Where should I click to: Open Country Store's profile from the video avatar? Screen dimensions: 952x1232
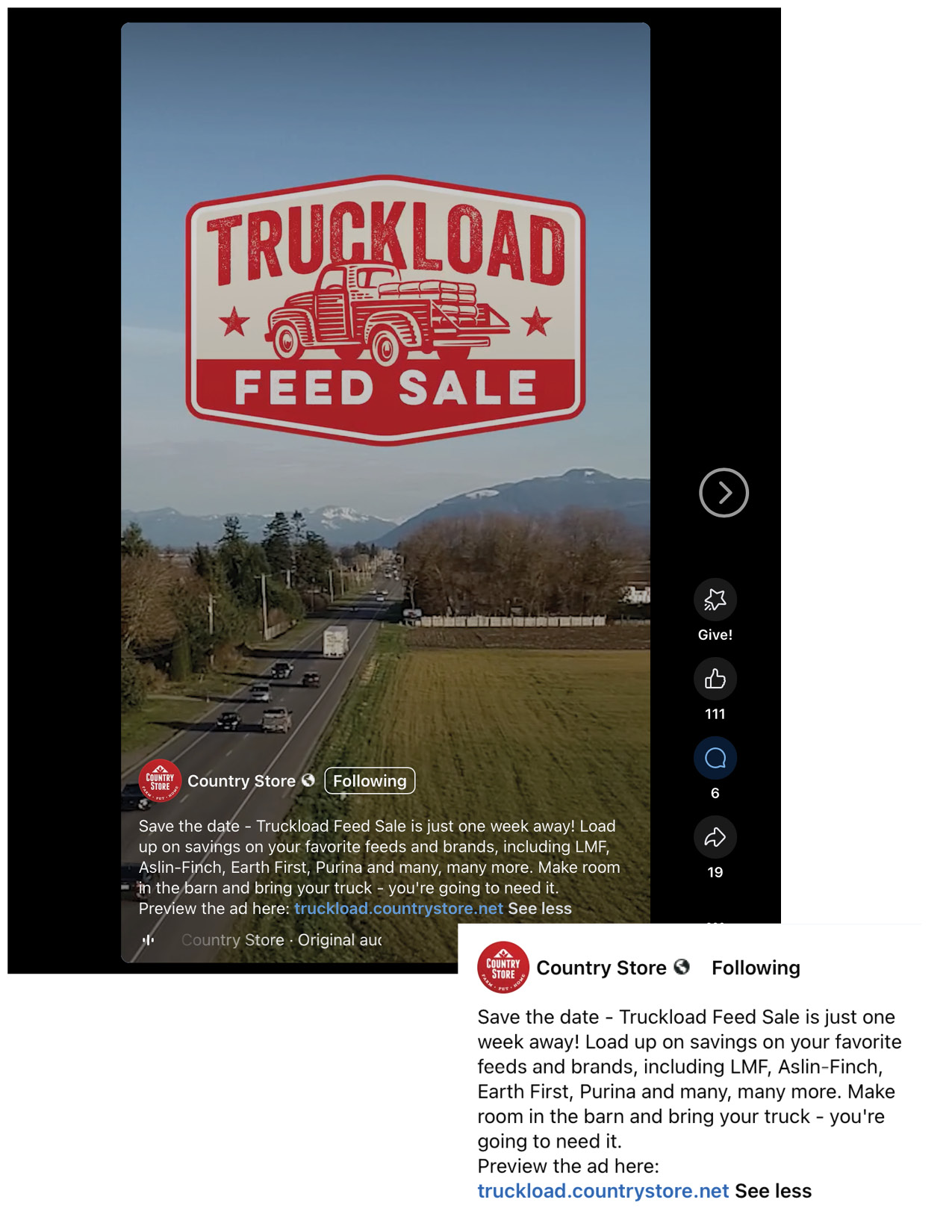pos(160,781)
